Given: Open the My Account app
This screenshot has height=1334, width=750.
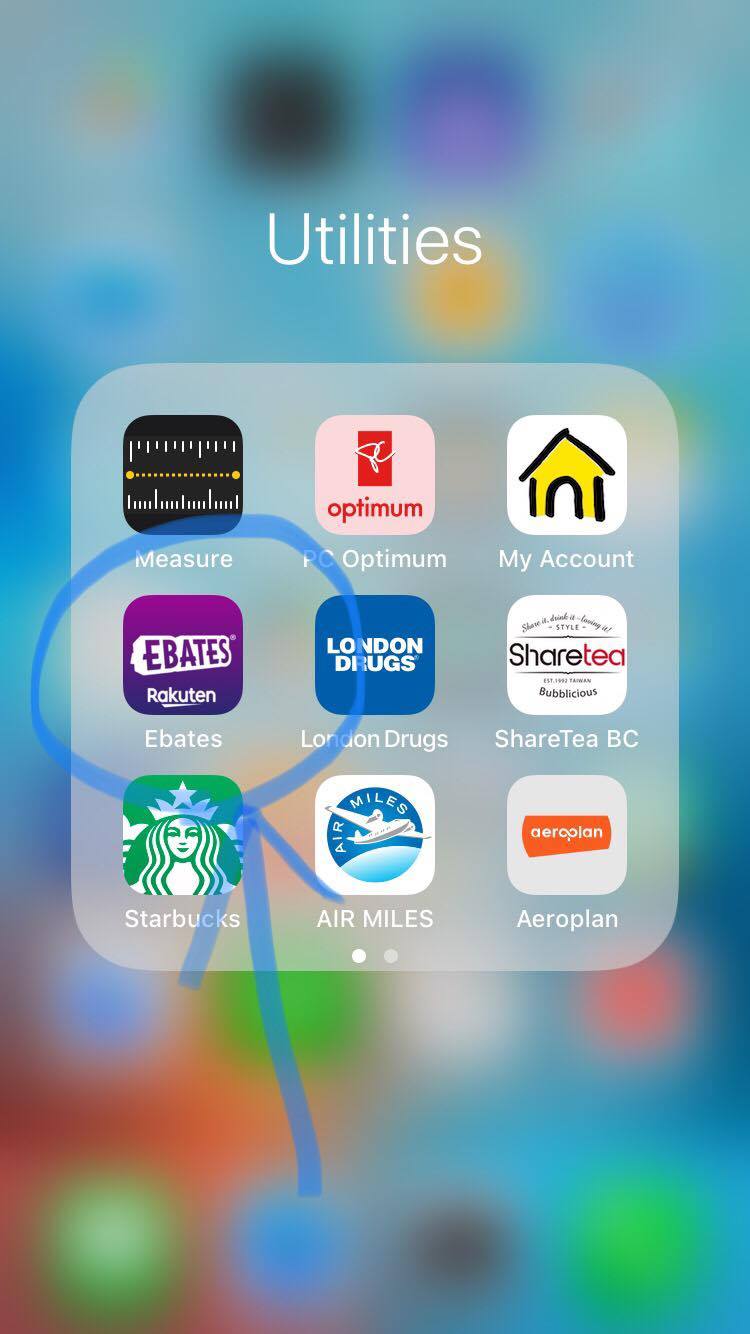Looking at the screenshot, I should point(567,475).
